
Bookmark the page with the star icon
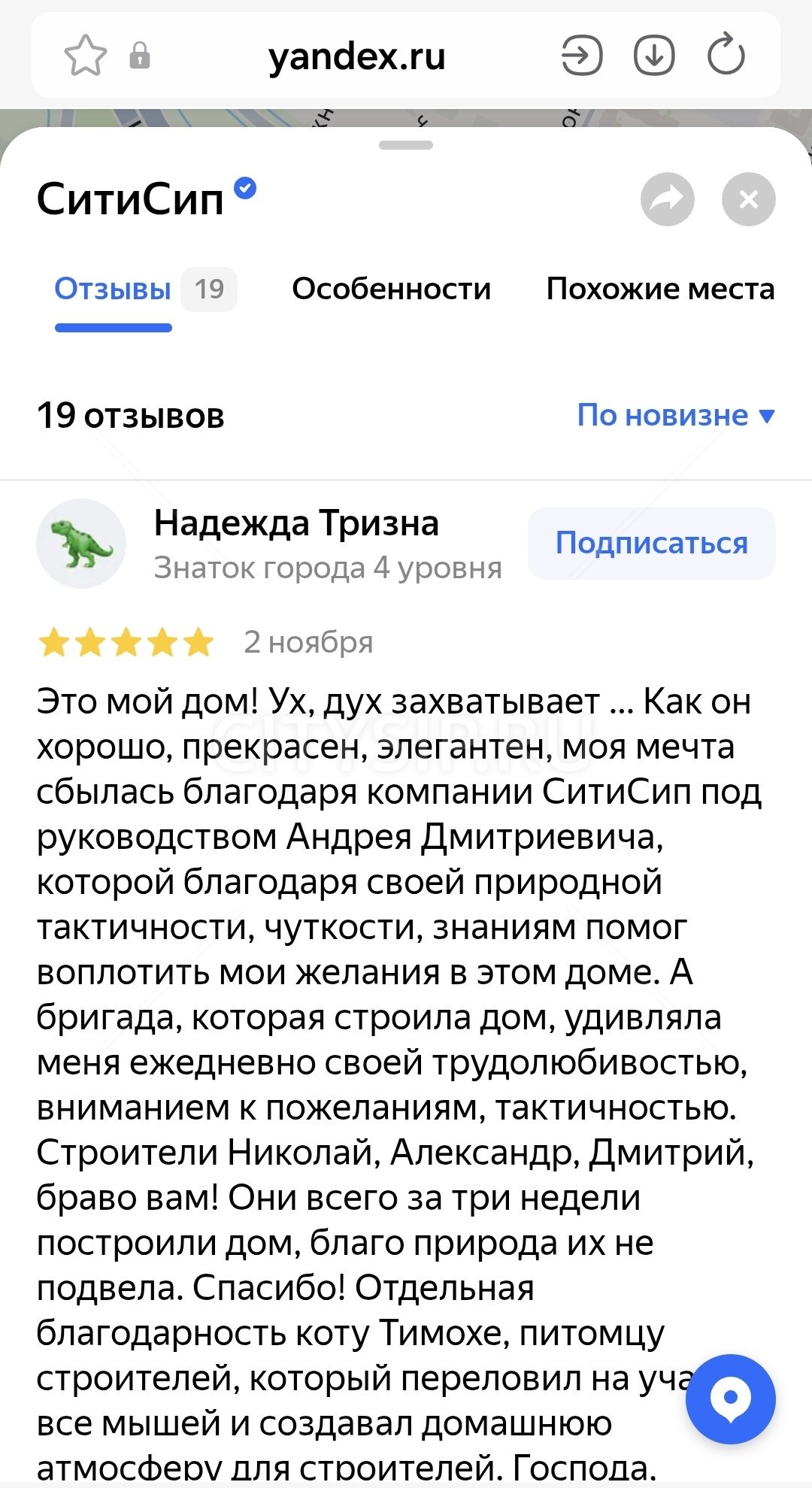[x=85, y=56]
